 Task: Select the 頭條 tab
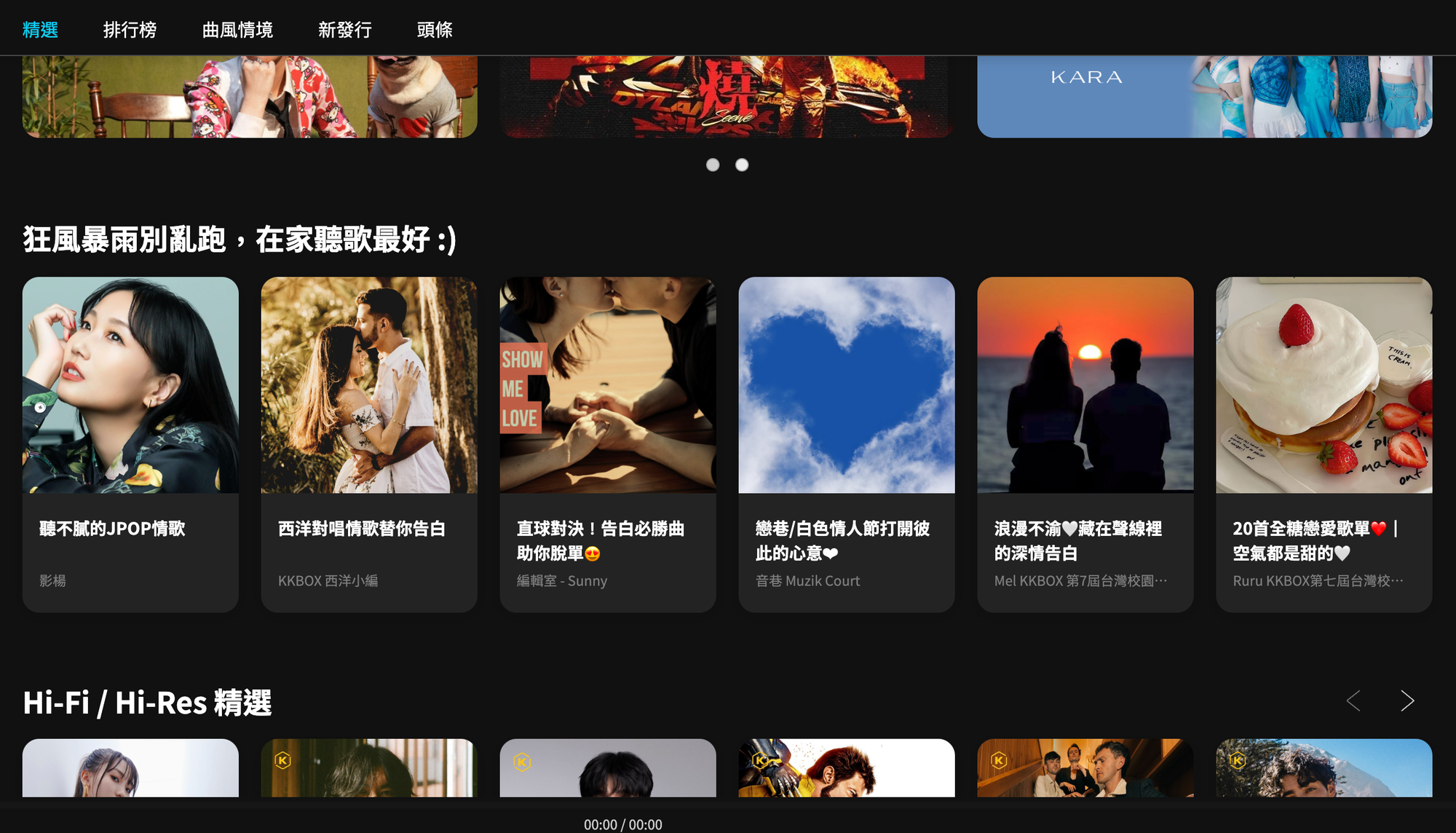(x=435, y=30)
